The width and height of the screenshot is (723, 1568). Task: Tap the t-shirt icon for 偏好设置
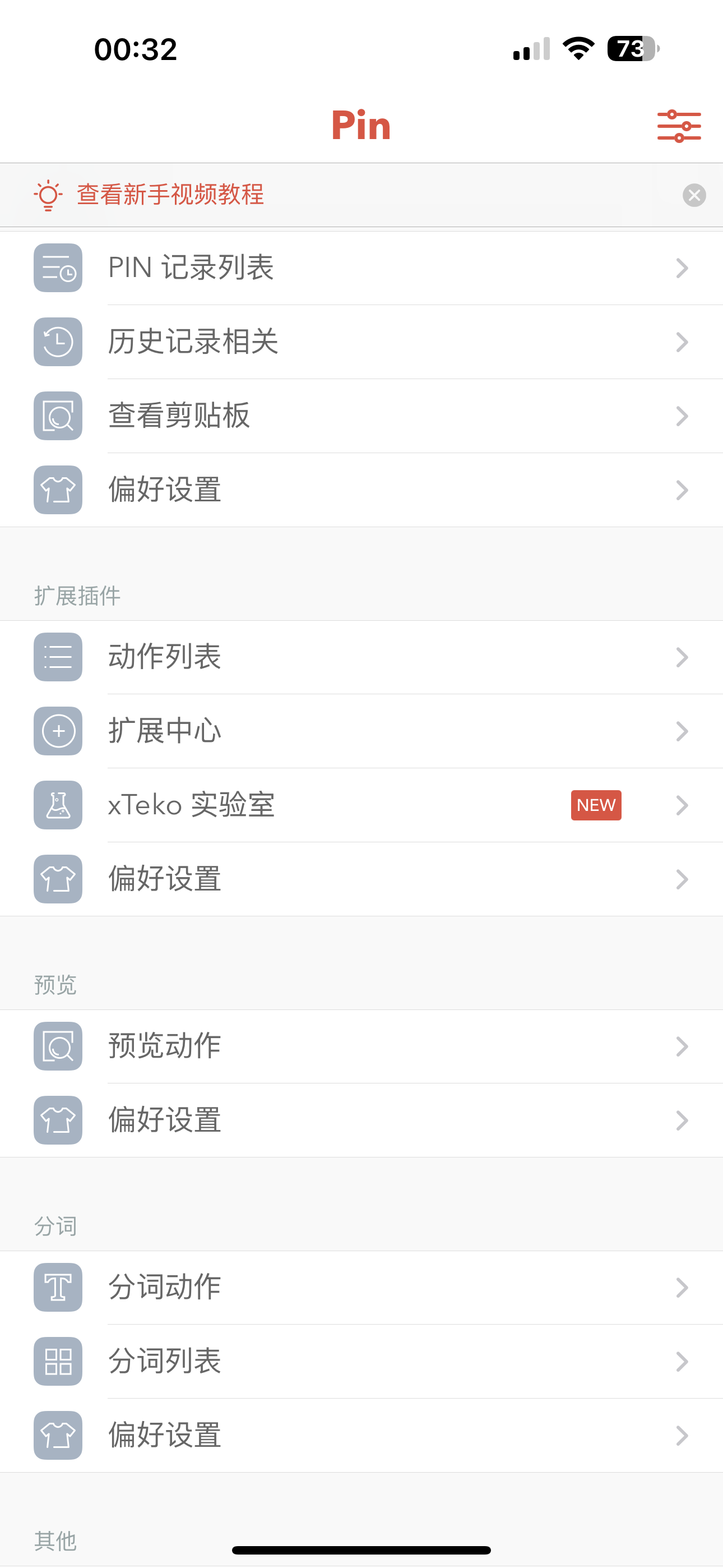pos(58,491)
